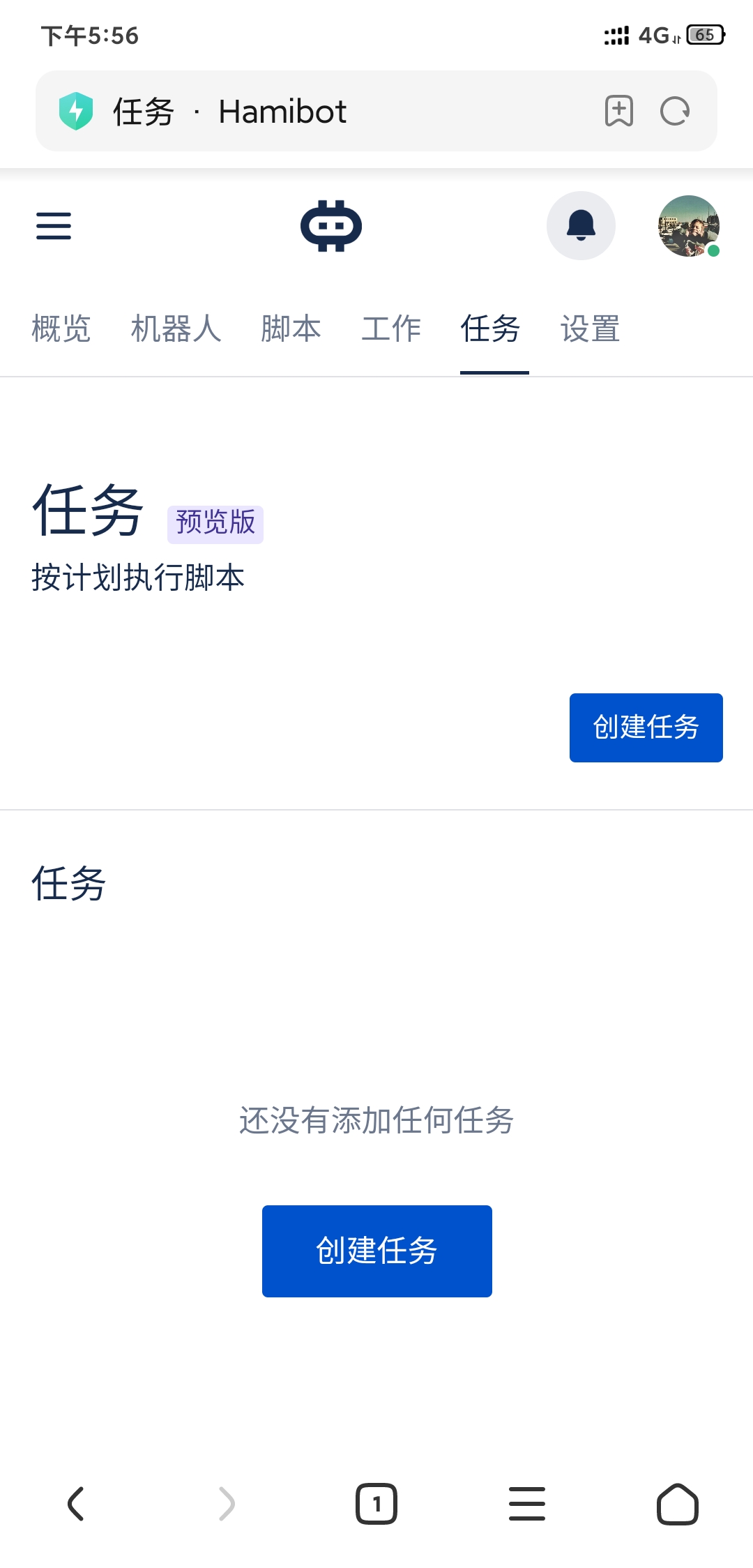Bookmark this page in the address bar
Screen dimensions: 753x1568
coord(618,111)
